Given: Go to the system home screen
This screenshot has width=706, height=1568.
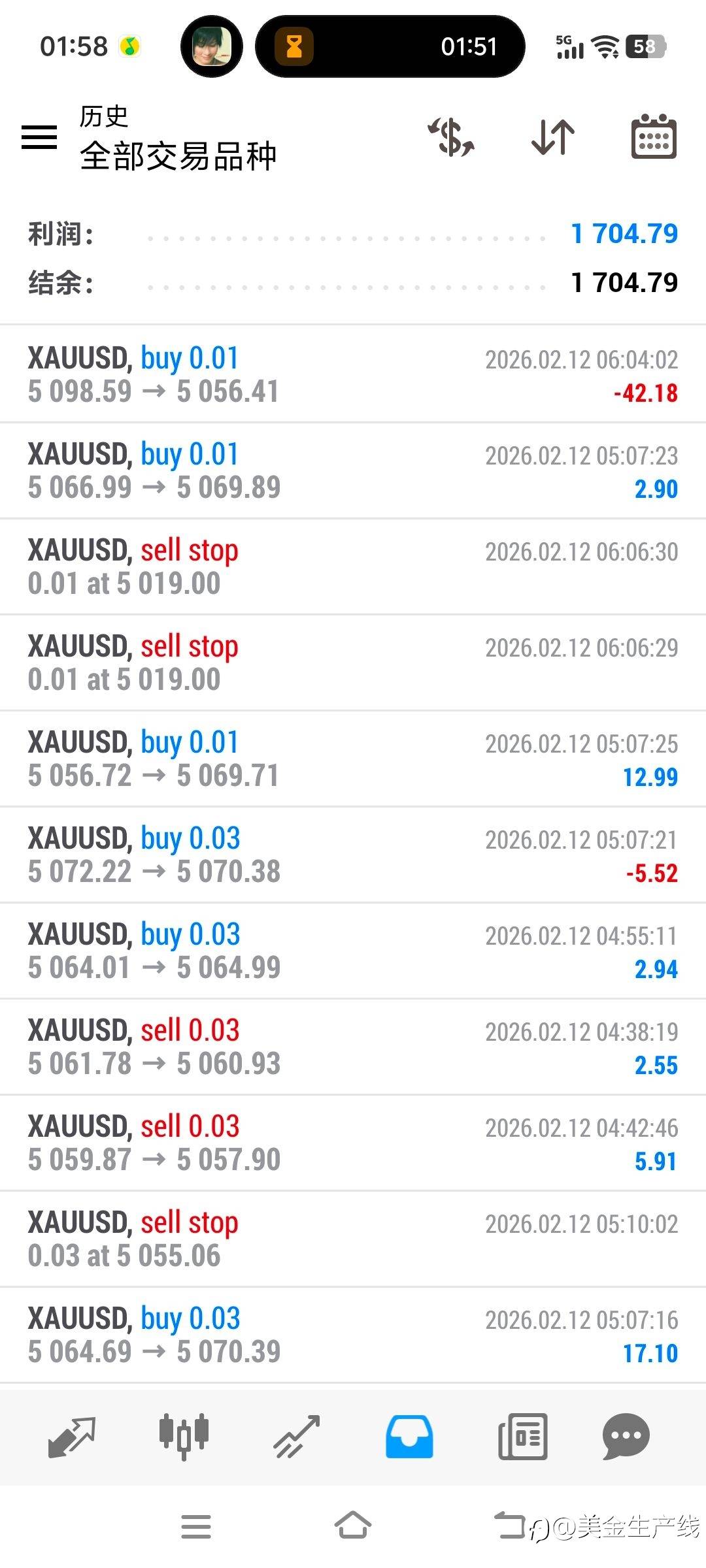Looking at the screenshot, I should (353, 1526).
